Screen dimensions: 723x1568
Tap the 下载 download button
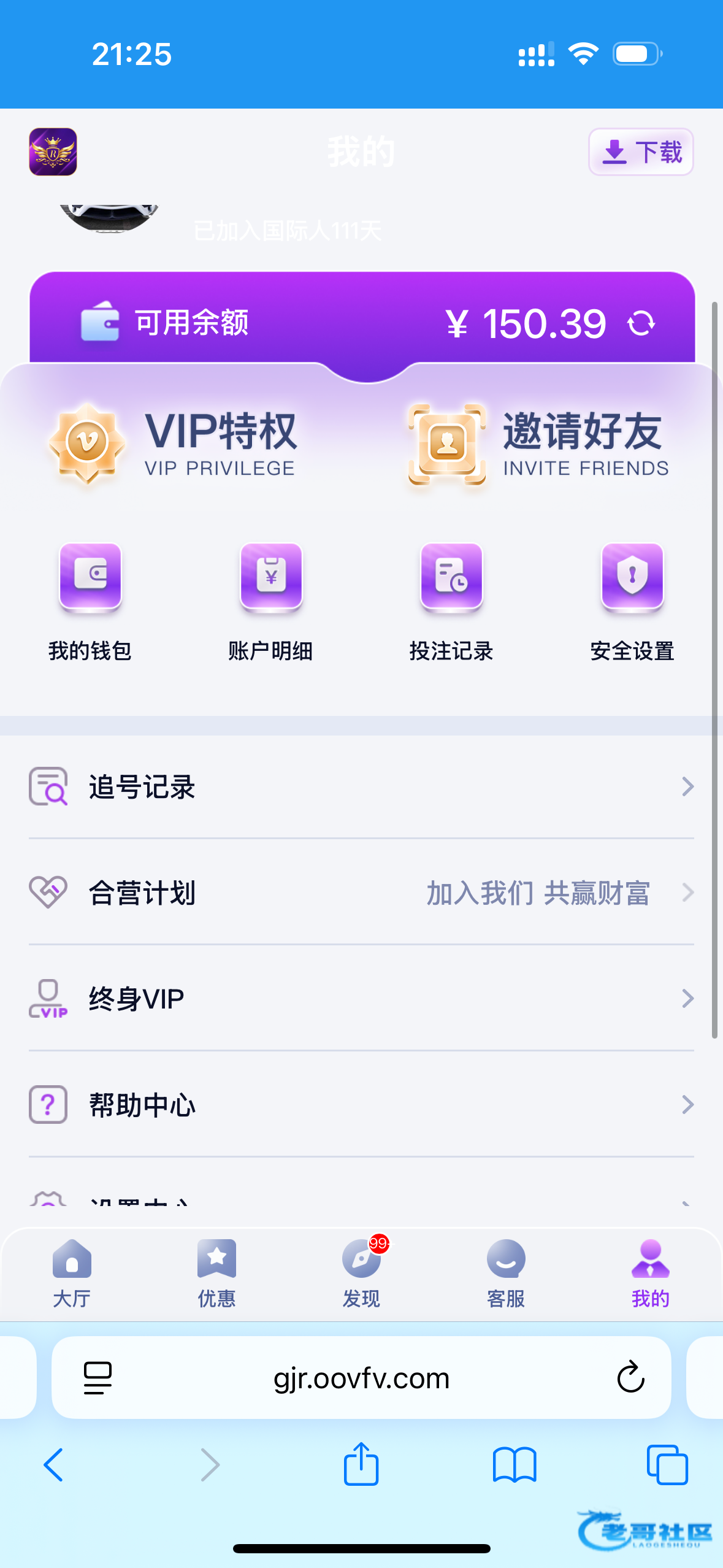point(641,152)
